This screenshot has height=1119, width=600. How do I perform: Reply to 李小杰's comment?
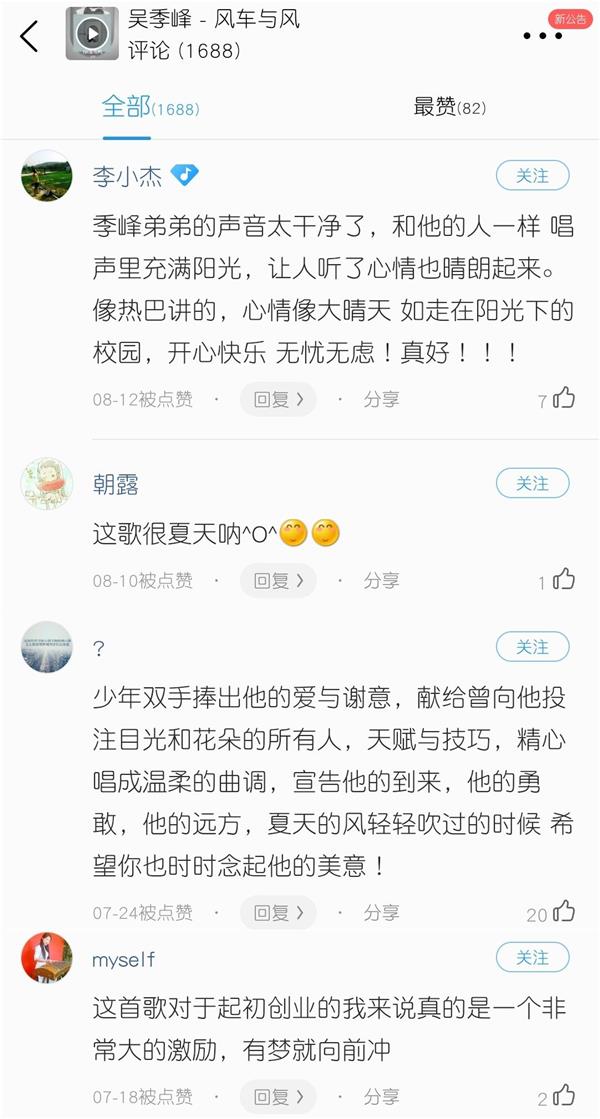tap(277, 400)
